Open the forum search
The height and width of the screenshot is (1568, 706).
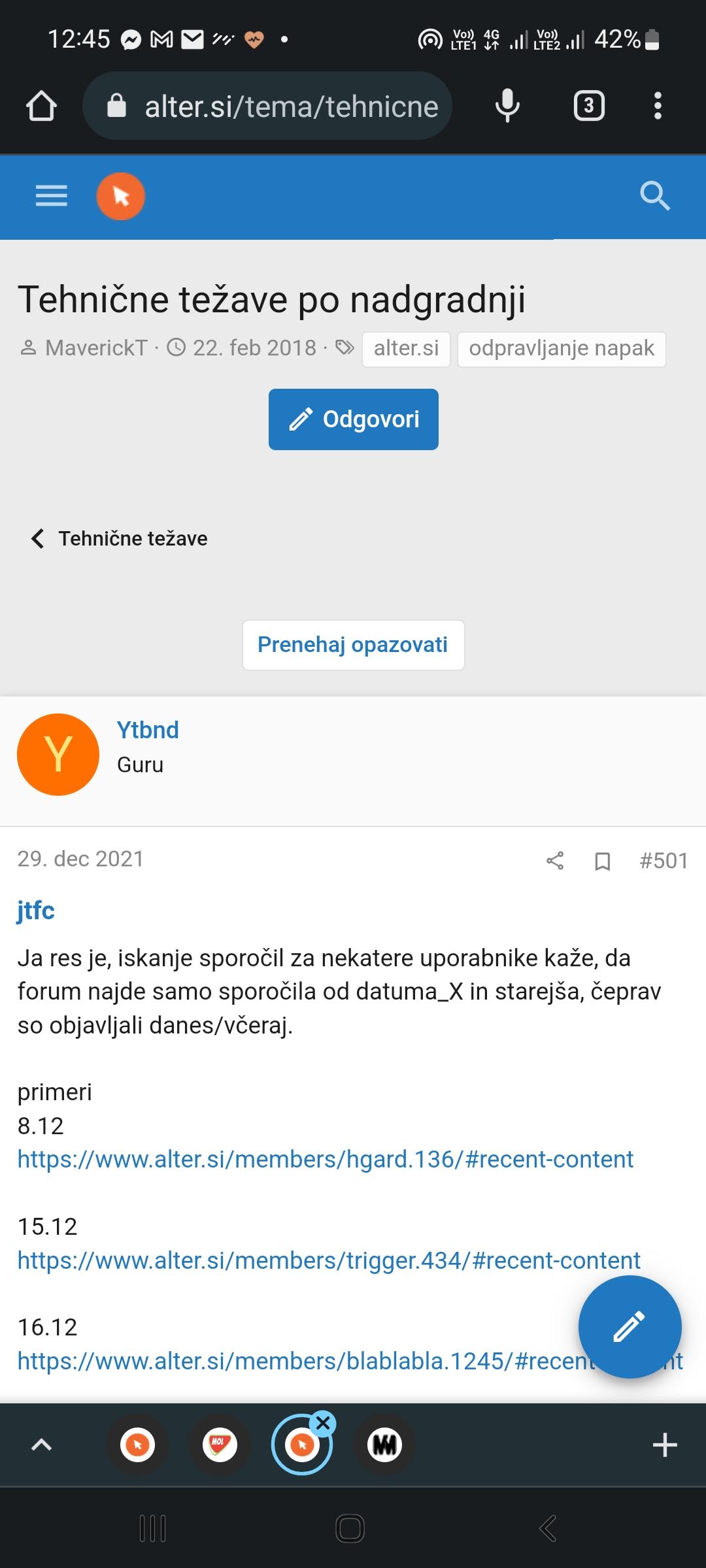click(x=654, y=195)
